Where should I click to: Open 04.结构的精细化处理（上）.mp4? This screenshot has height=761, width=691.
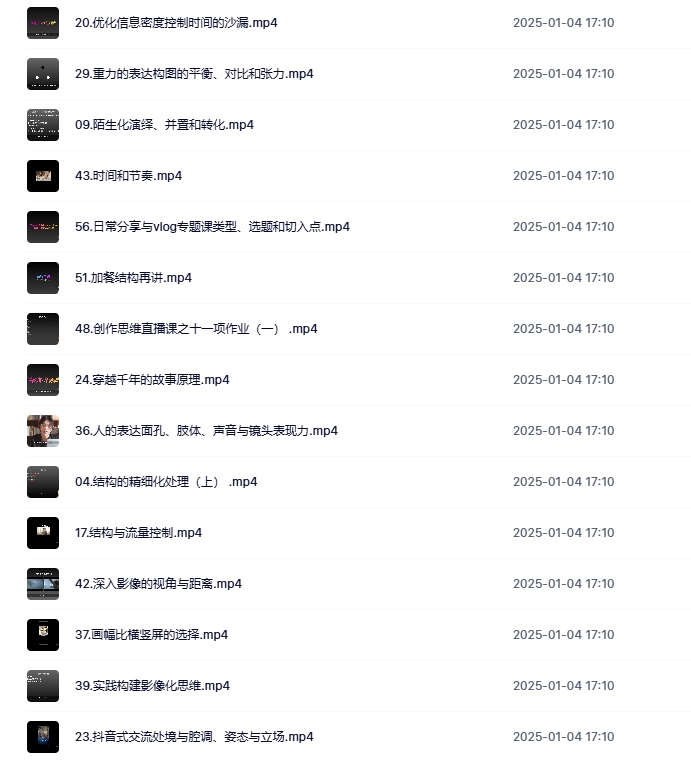[166, 482]
